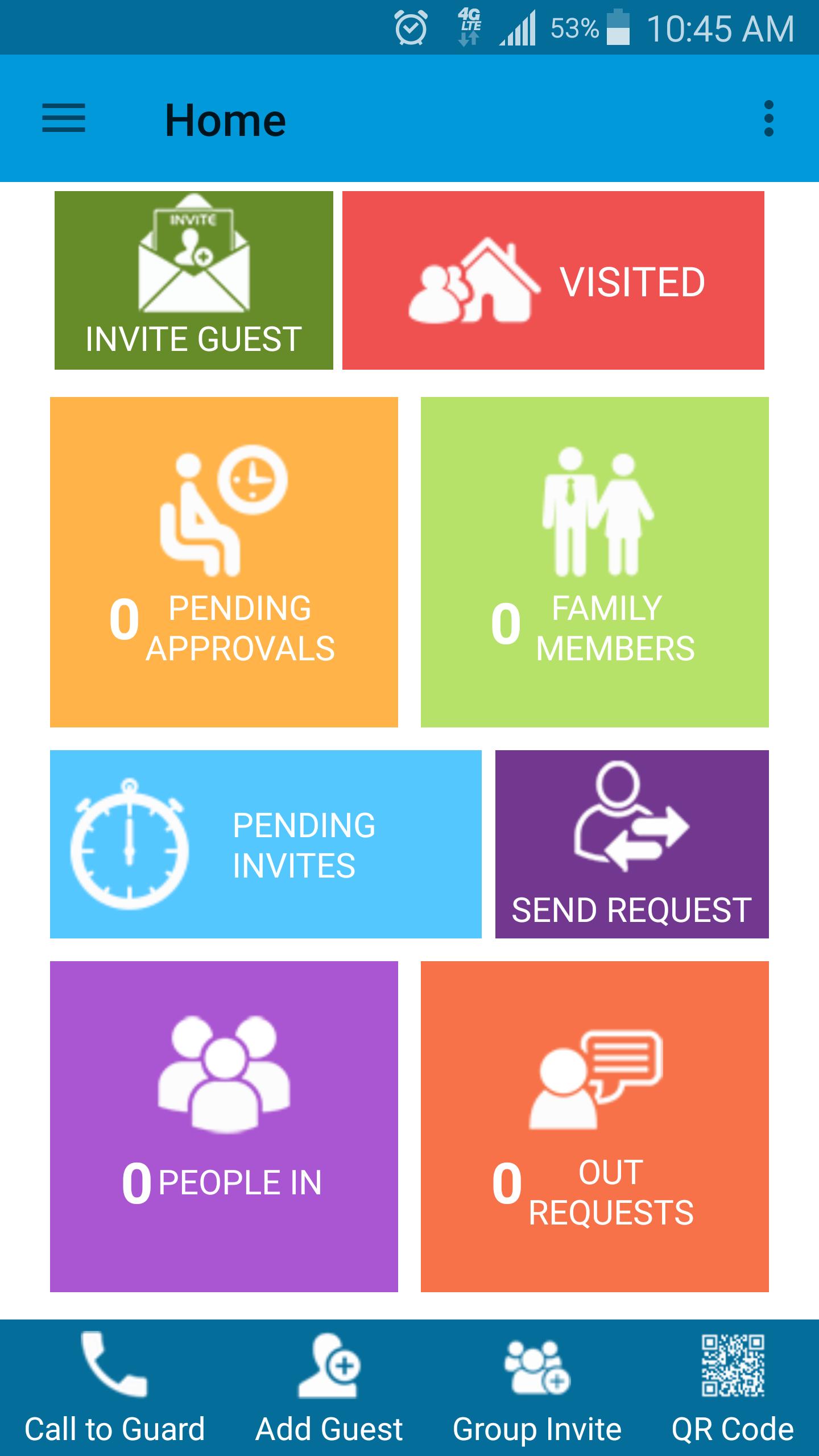Check Pending Approvals

pyautogui.click(x=224, y=562)
